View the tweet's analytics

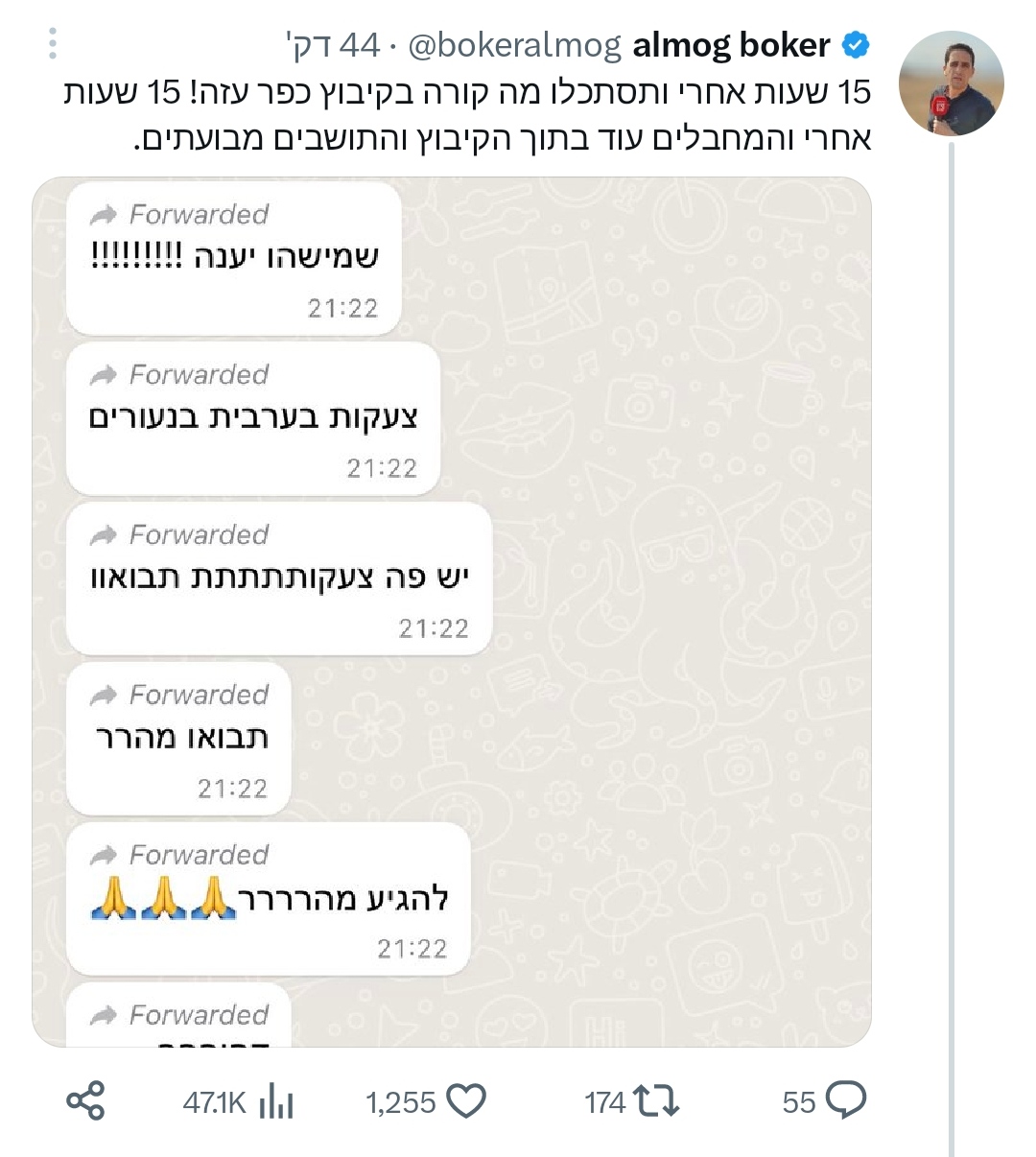pos(275,1101)
